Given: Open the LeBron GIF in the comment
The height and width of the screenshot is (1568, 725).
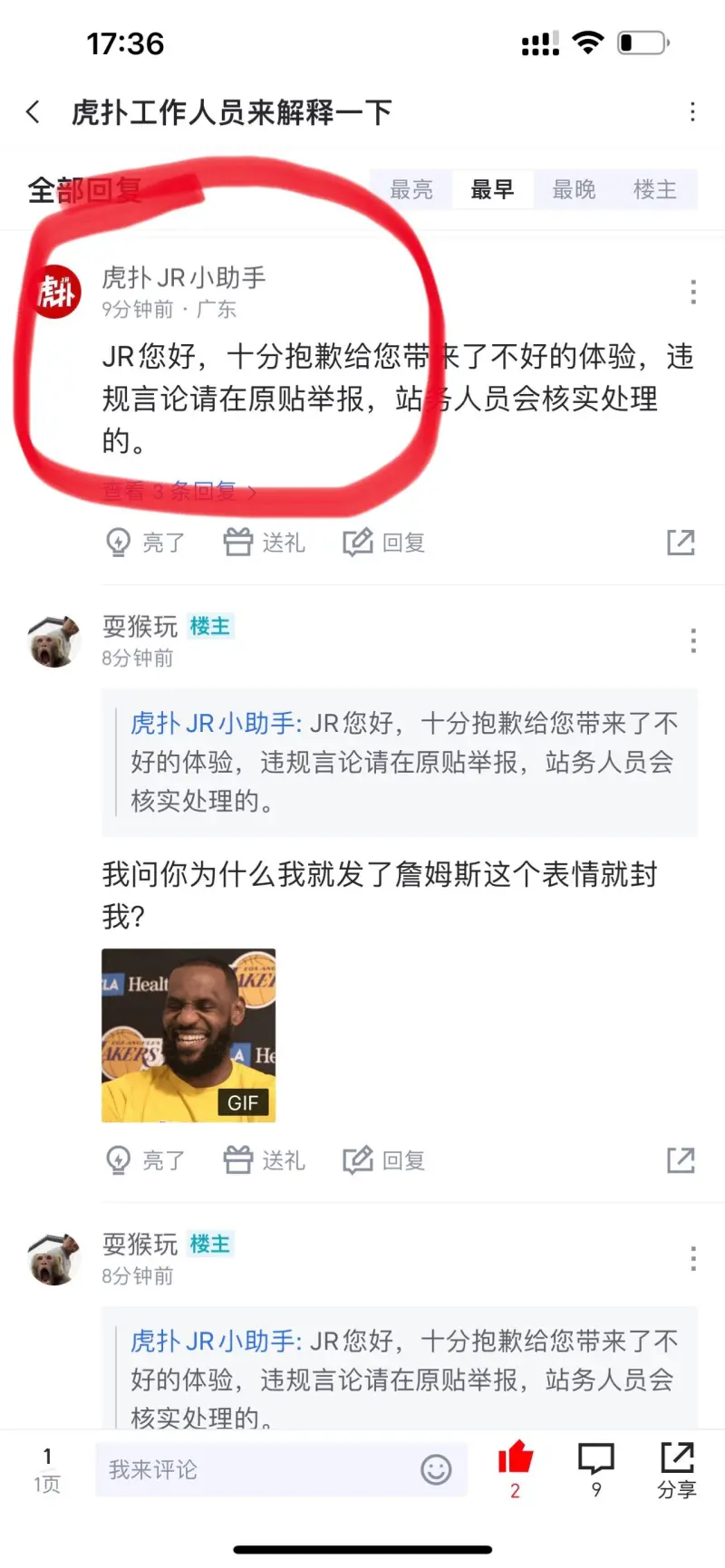Looking at the screenshot, I should pyautogui.click(x=188, y=1035).
